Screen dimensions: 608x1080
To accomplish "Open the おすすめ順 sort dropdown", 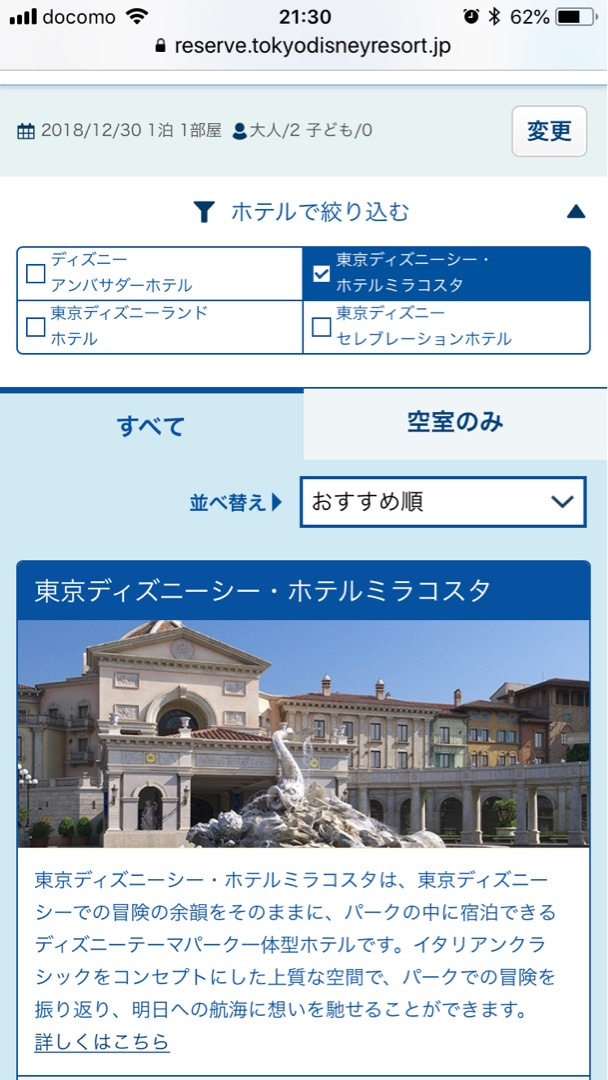I will click(x=443, y=501).
